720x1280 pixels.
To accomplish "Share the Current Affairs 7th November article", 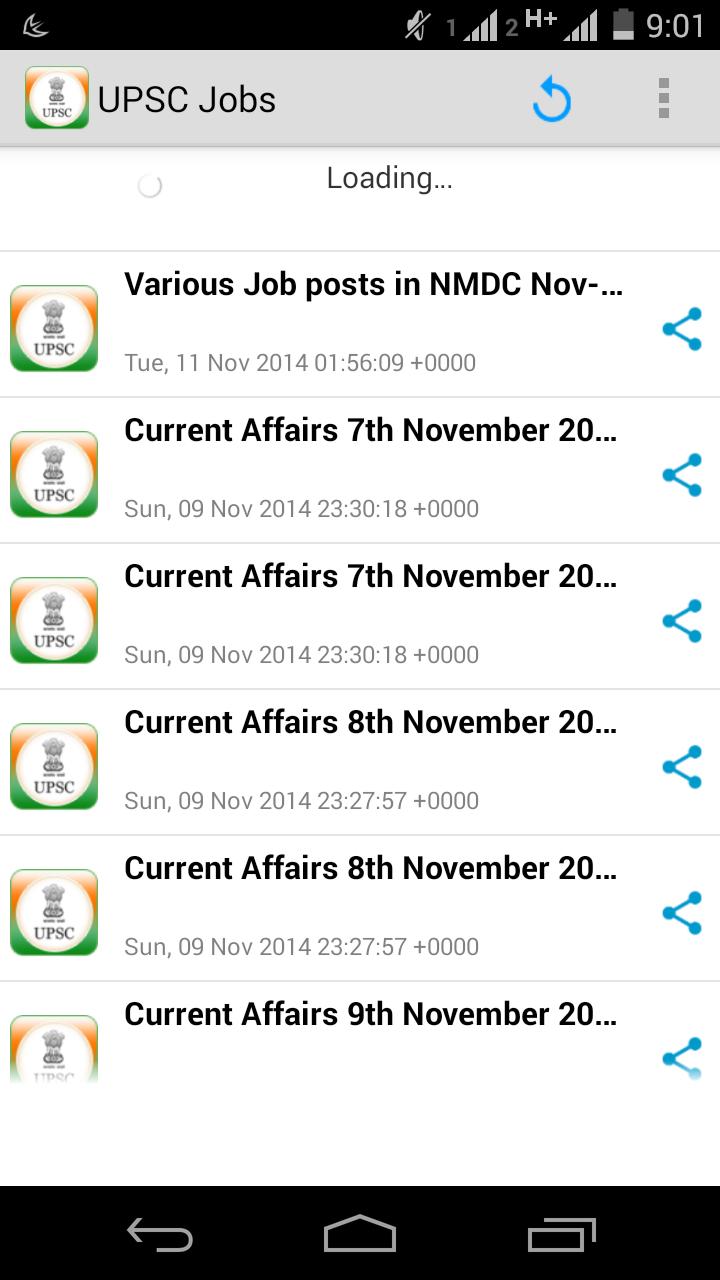I will (x=681, y=474).
